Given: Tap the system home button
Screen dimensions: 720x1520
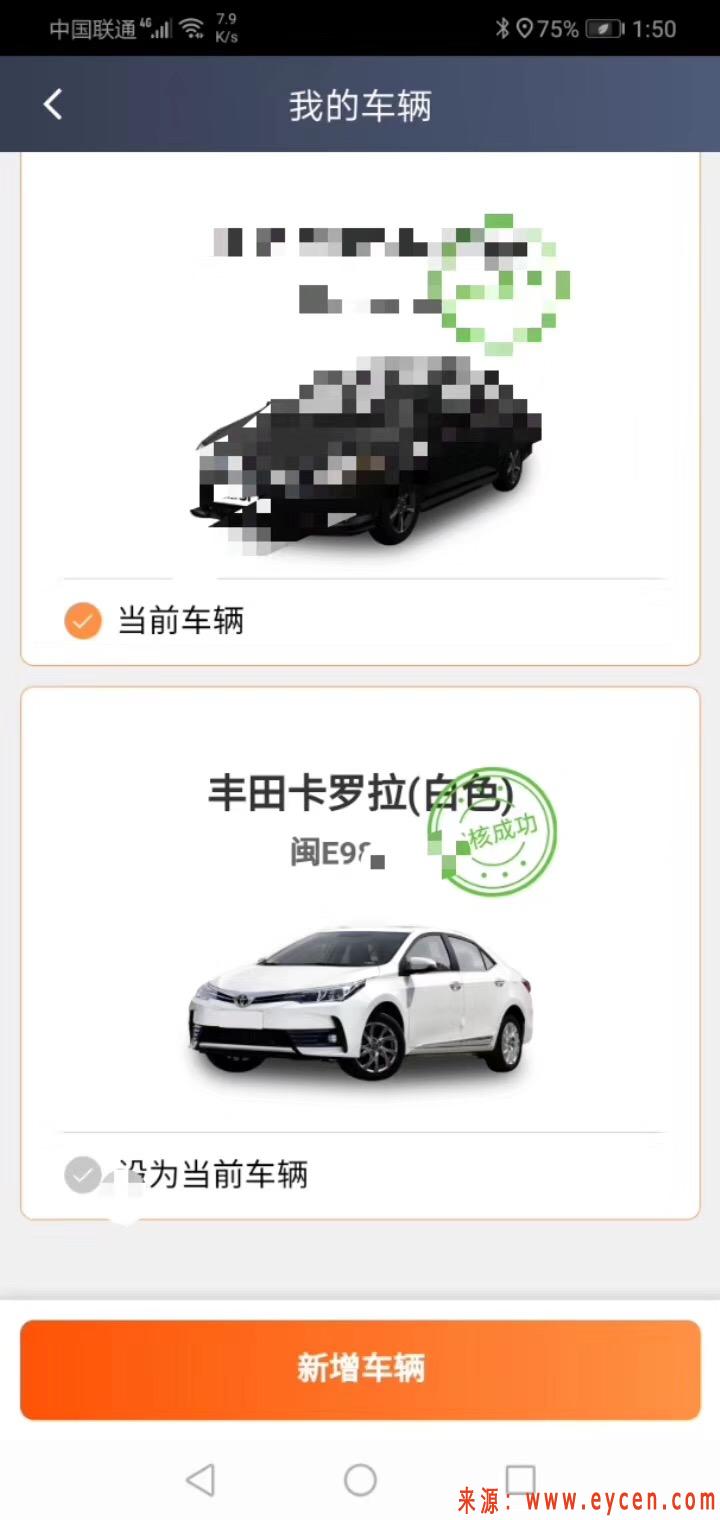Looking at the screenshot, I should 360,1479.
